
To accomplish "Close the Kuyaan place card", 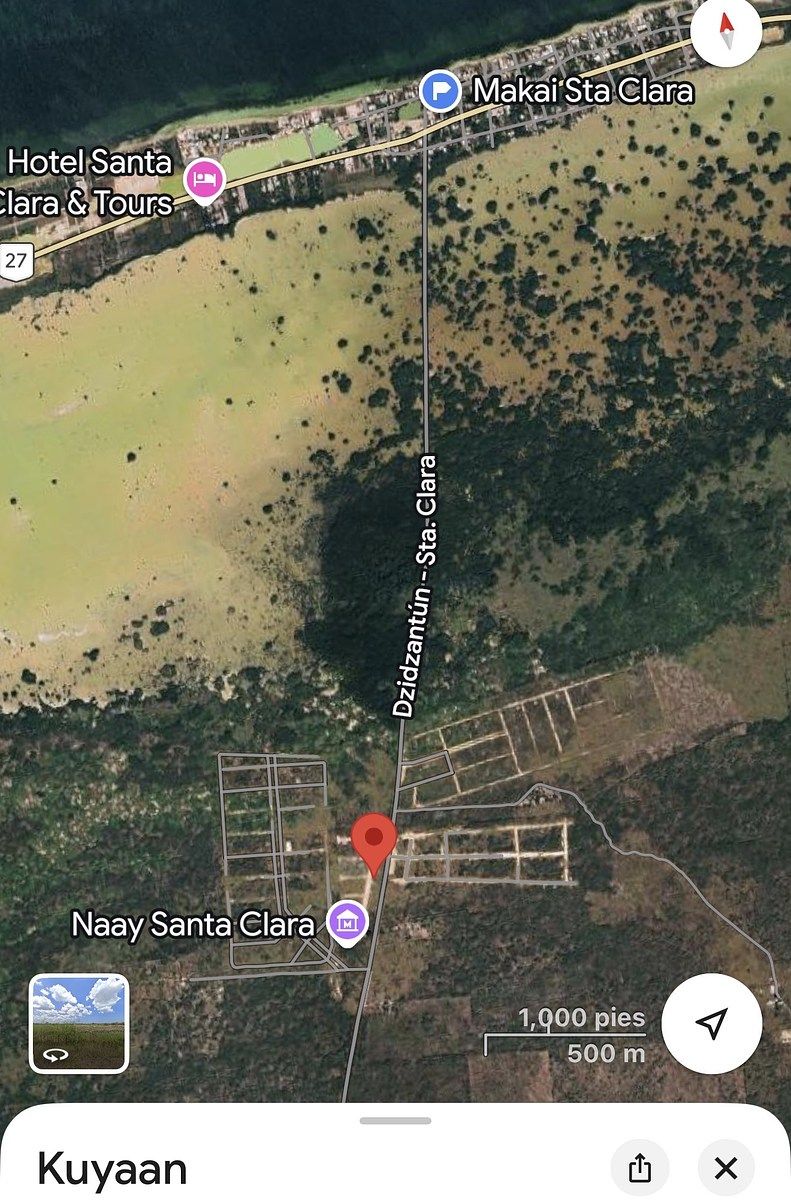I will pyautogui.click(x=726, y=1167).
